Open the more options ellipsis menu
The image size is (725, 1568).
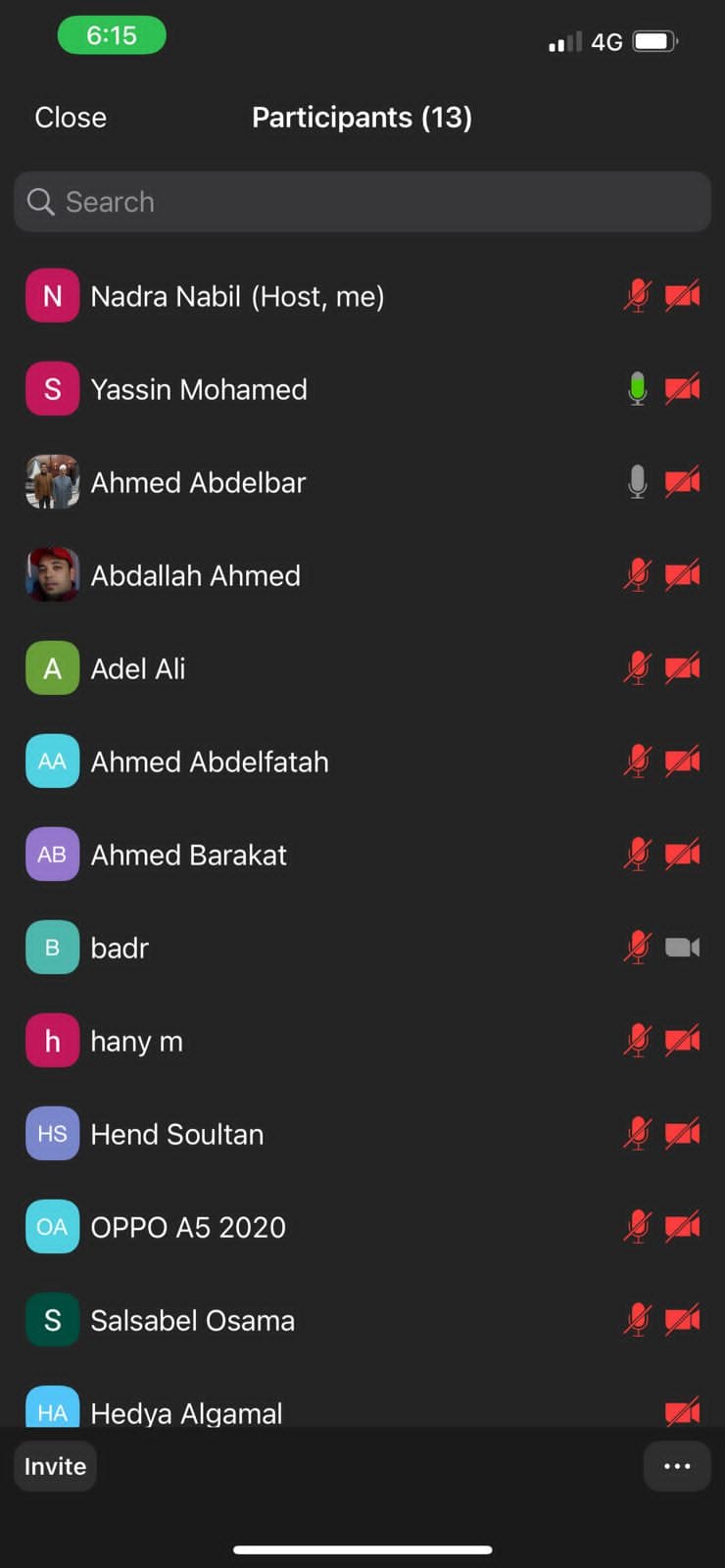pyautogui.click(x=677, y=1466)
